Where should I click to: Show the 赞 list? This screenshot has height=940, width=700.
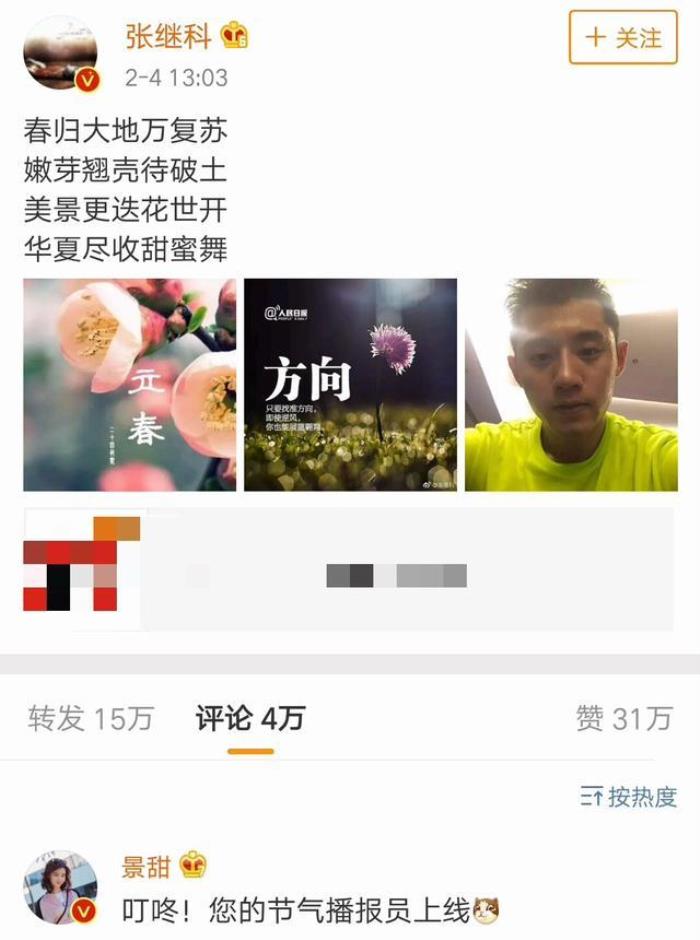623,718
